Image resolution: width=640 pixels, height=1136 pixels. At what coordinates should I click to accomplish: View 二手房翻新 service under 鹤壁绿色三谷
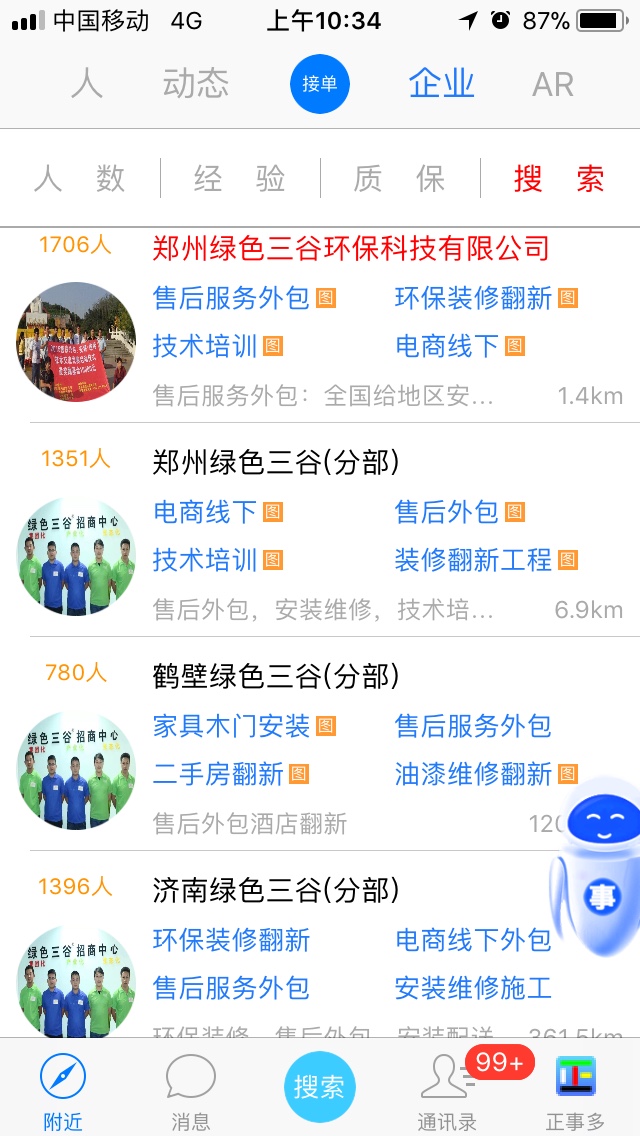pyautogui.click(x=218, y=774)
